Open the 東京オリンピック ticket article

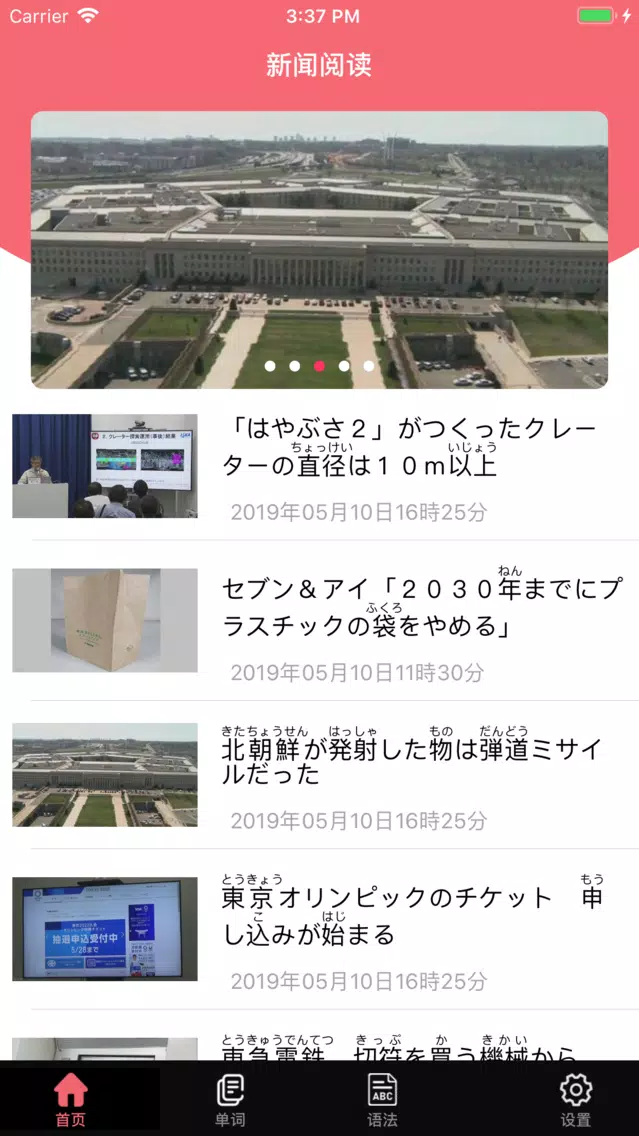(320, 930)
